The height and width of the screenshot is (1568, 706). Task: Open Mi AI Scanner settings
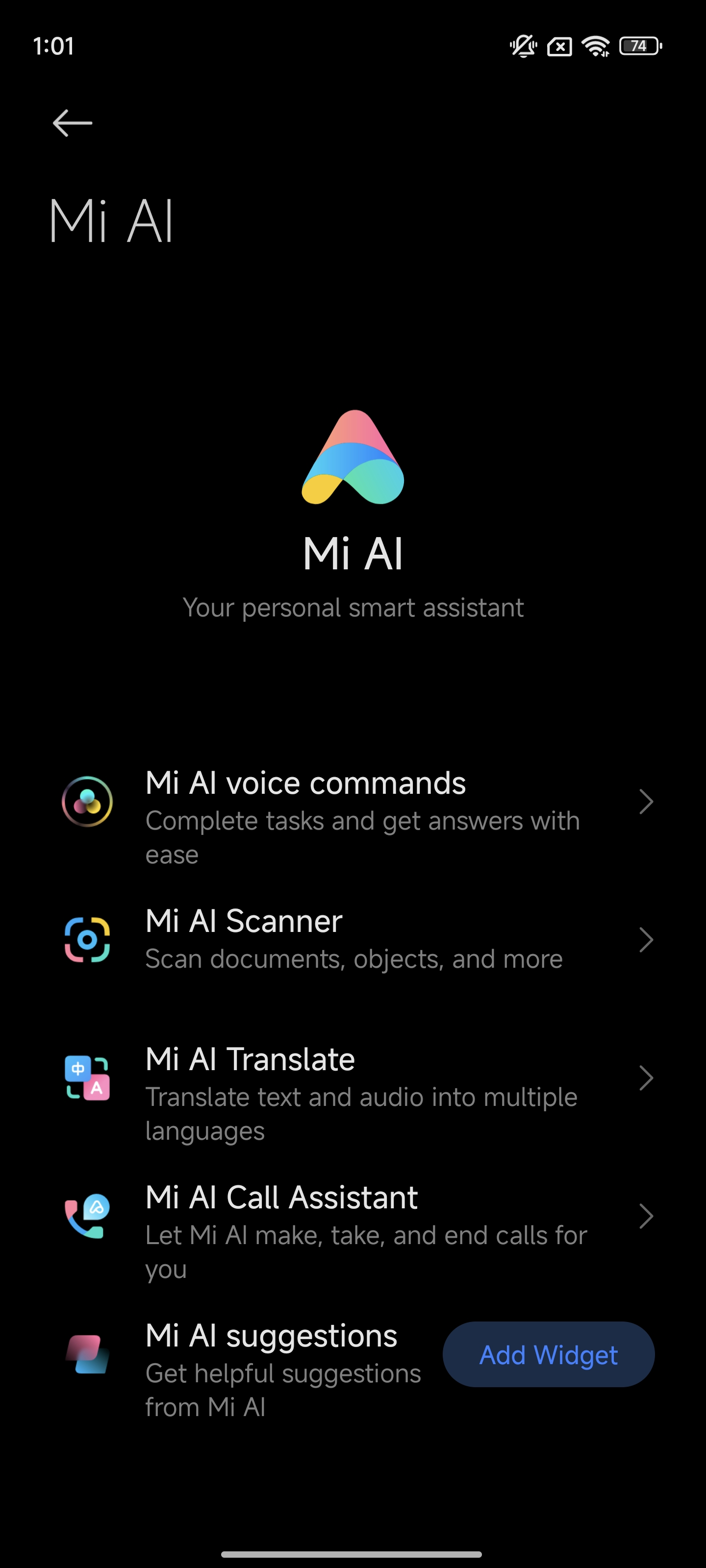click(353, 939)
